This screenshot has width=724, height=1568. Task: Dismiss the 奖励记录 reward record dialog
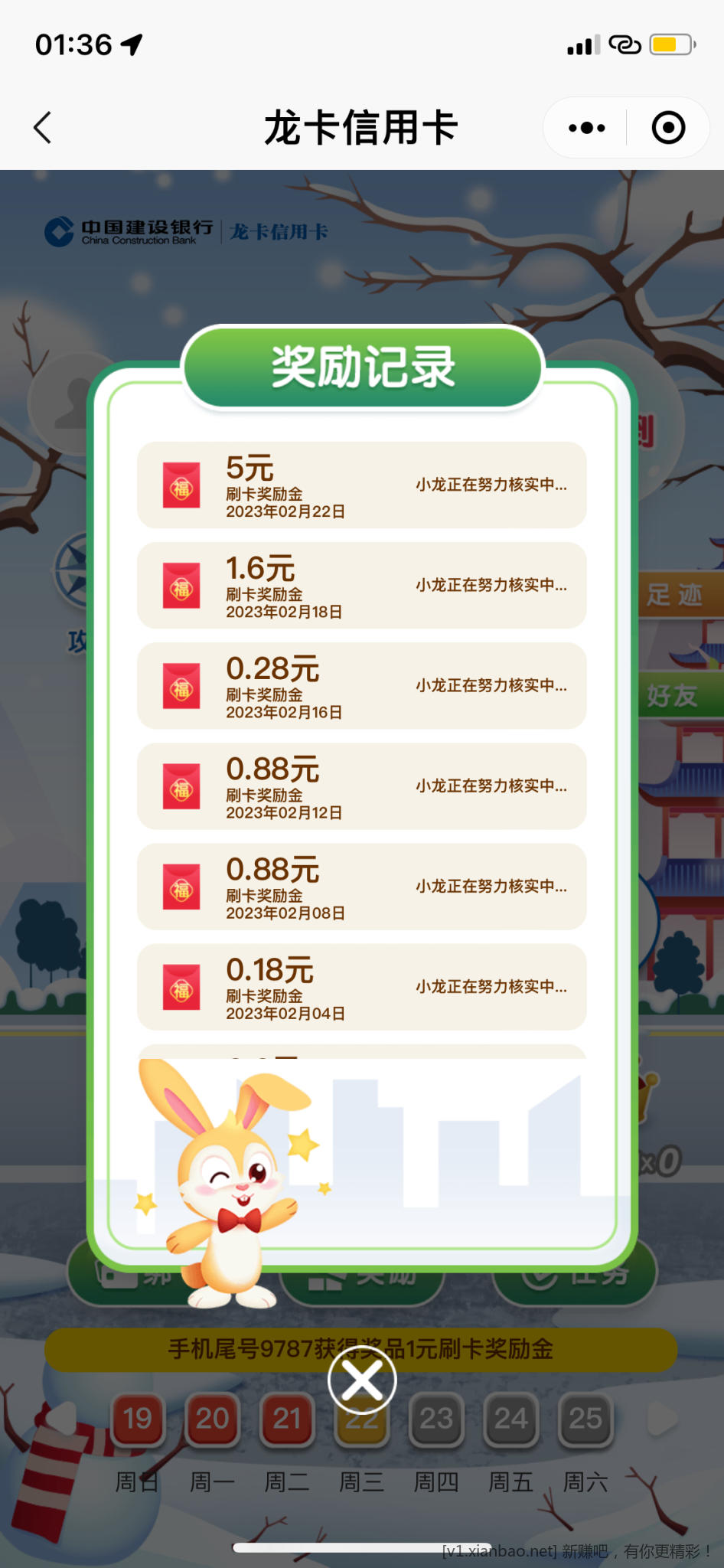click(362, 1380)
